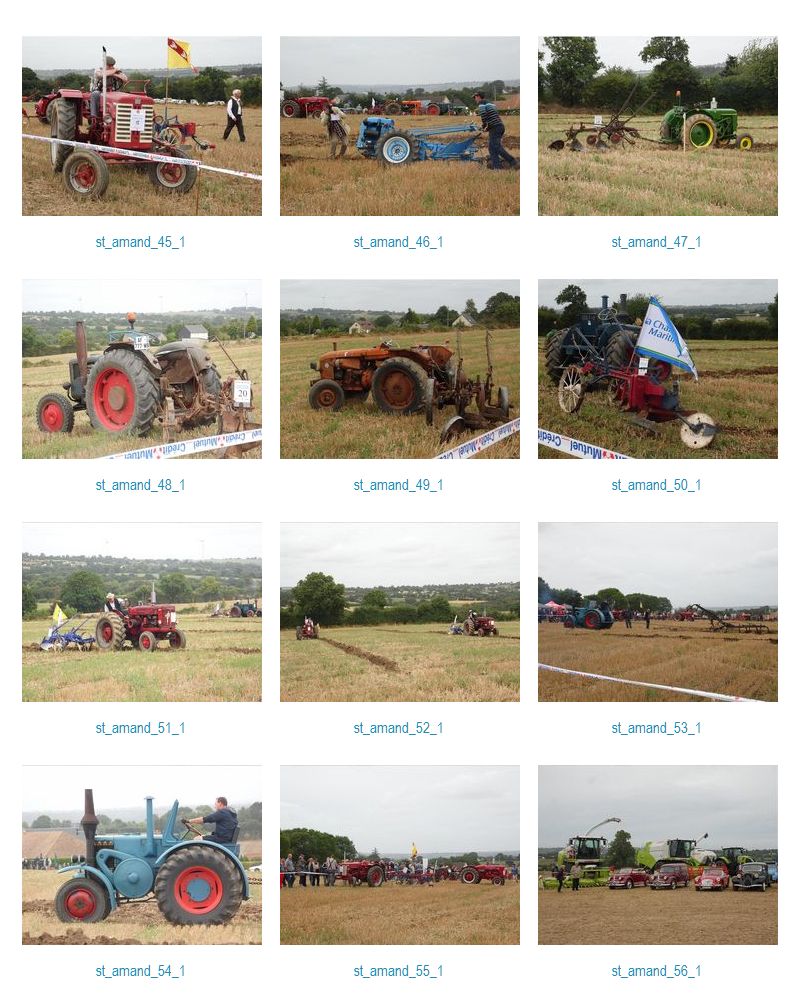
Task: Open the st_amand_56_1 photo thumbnail
Action: click(657, 855)
